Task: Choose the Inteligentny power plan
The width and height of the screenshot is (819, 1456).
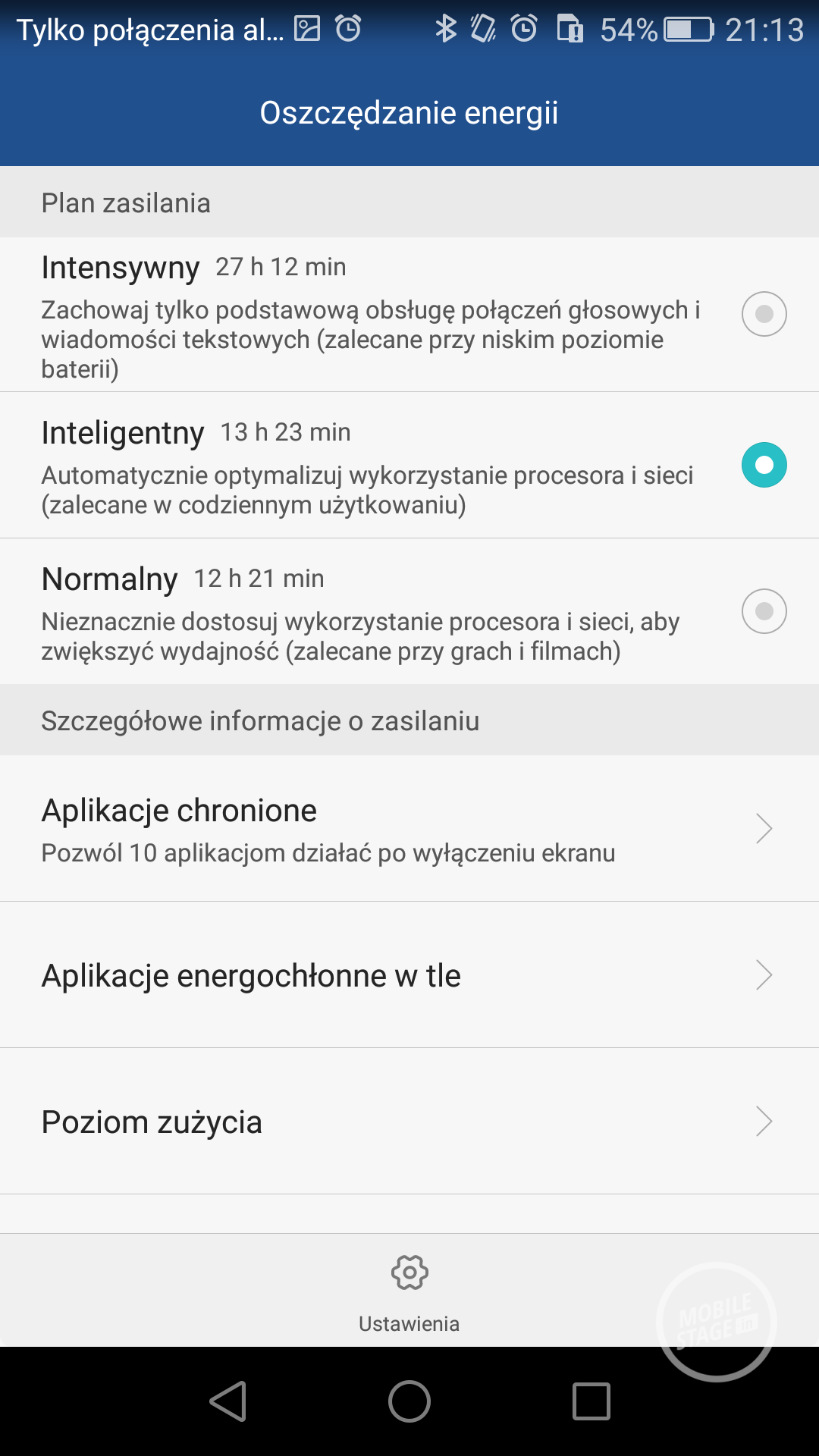Action: click(x=764, y=465)
